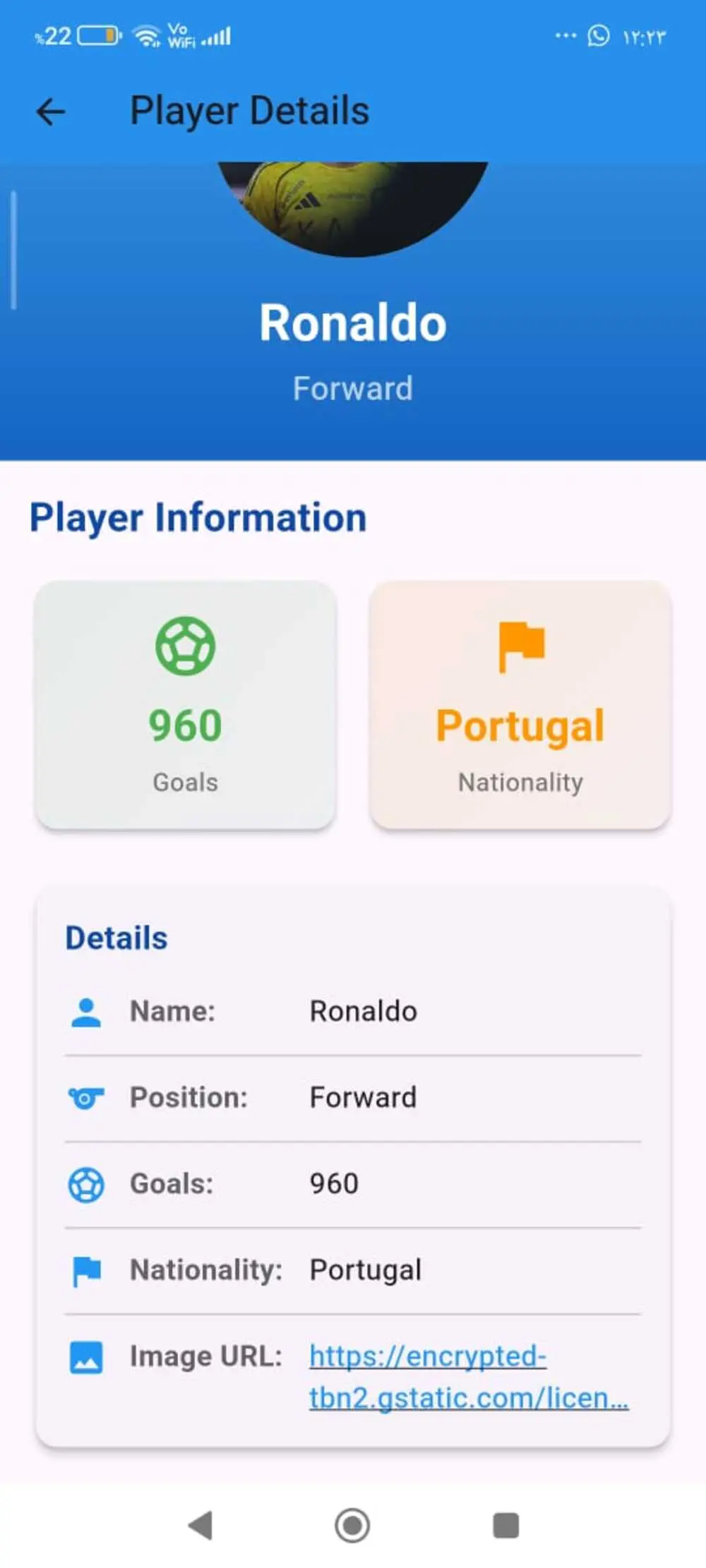Go back from Player Details
This screenshot has height=1568, width=706.
pyautogui.click(x=51, y=111)
